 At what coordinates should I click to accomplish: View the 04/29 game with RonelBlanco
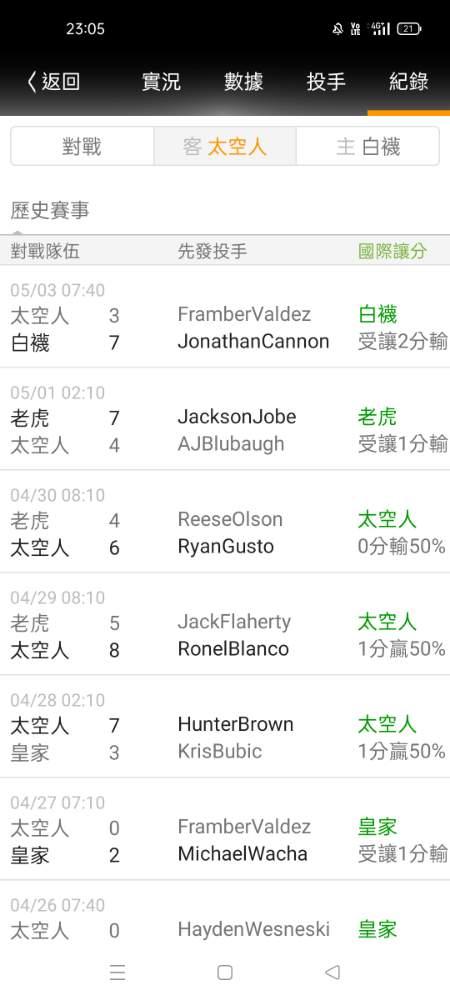pos(225,624)
